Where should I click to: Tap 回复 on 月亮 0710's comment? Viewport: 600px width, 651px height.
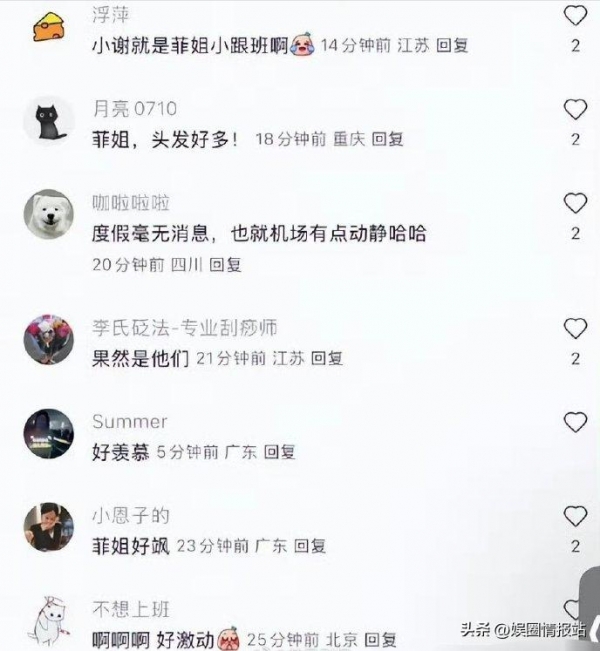(387, 140)
